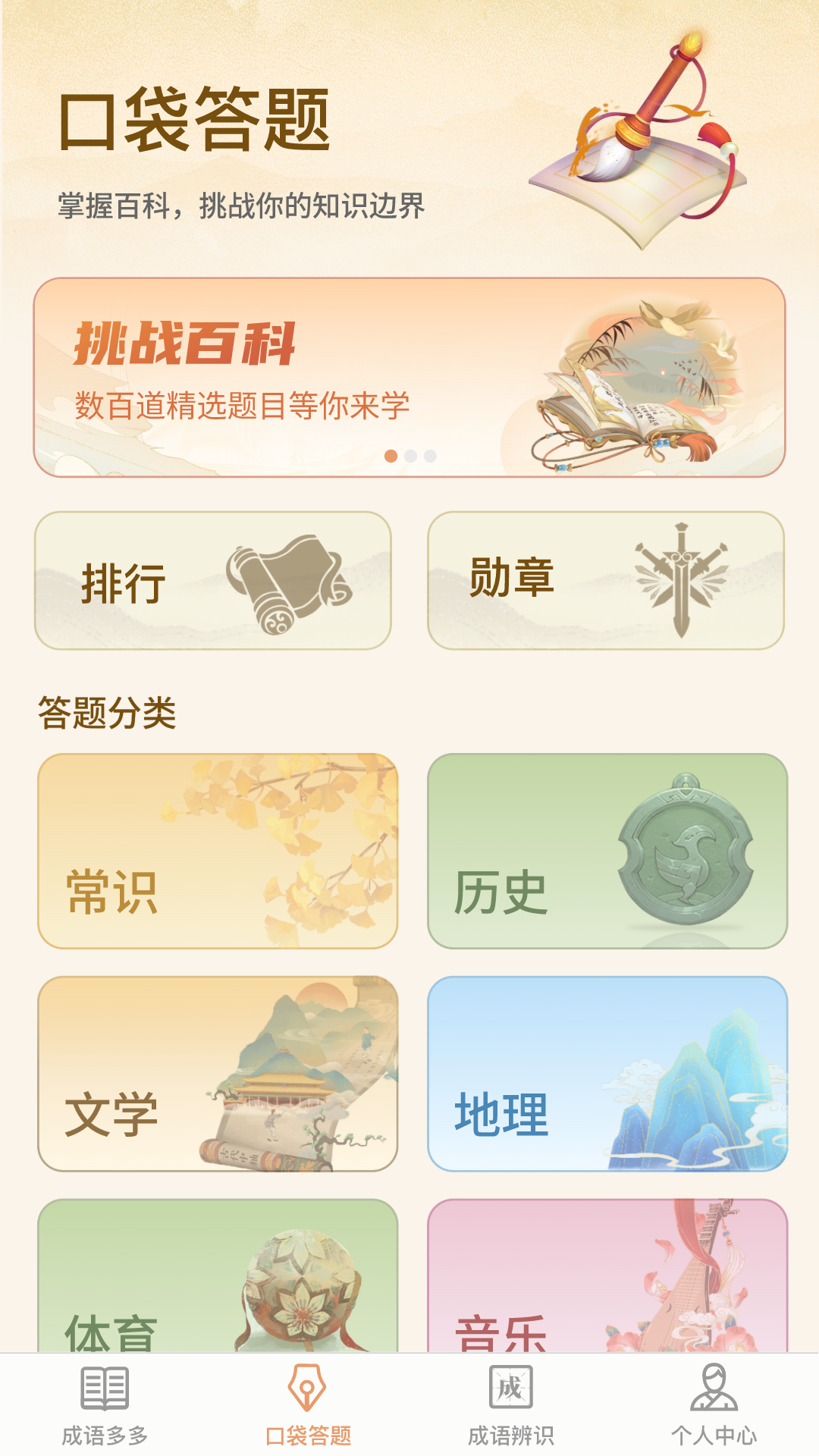Open the 挑战百科 banner

coord(409,377)
